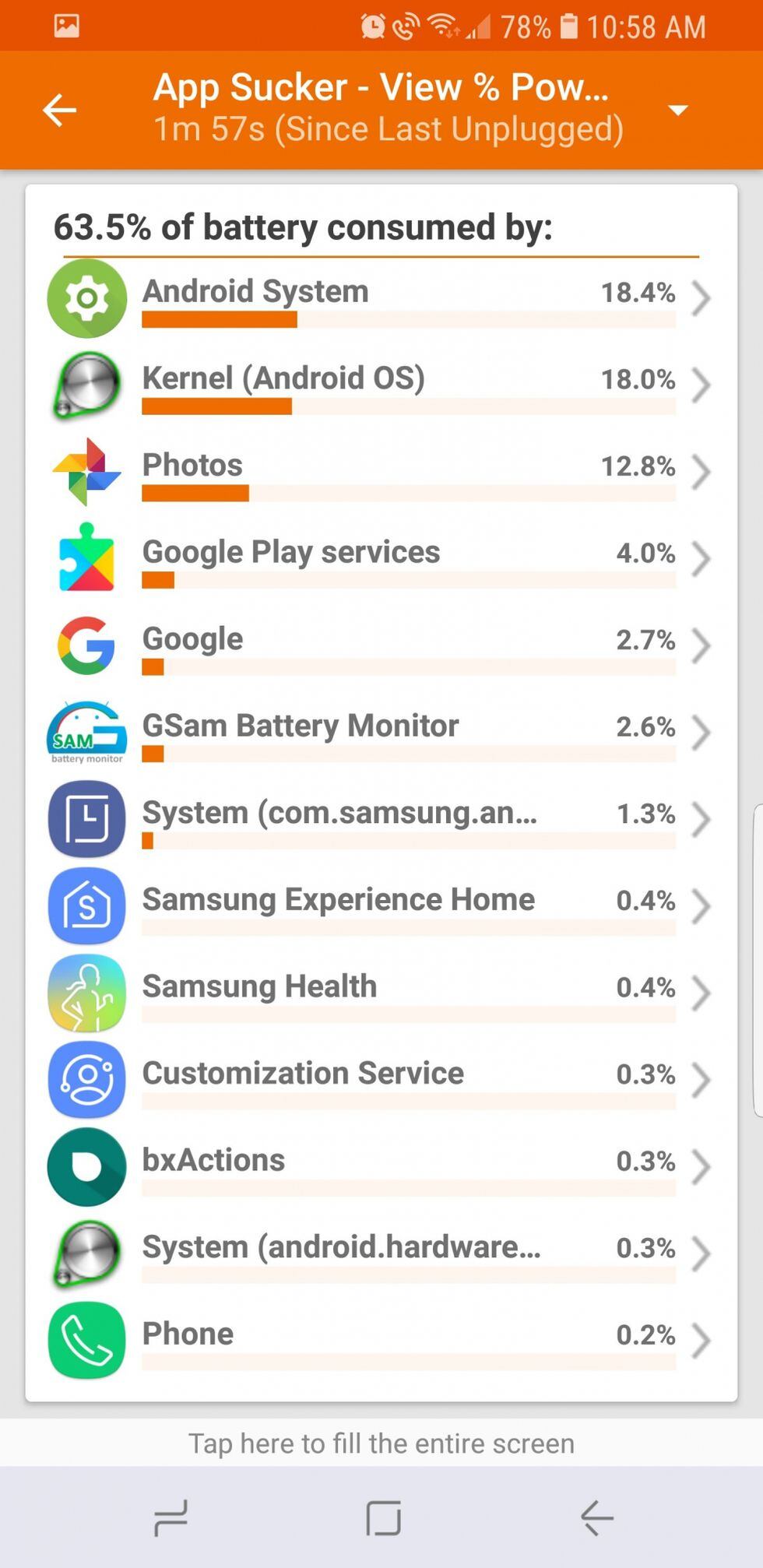The image size is (763, 1568).
Task: Go to the home screen
Action: click(383, 1518)
